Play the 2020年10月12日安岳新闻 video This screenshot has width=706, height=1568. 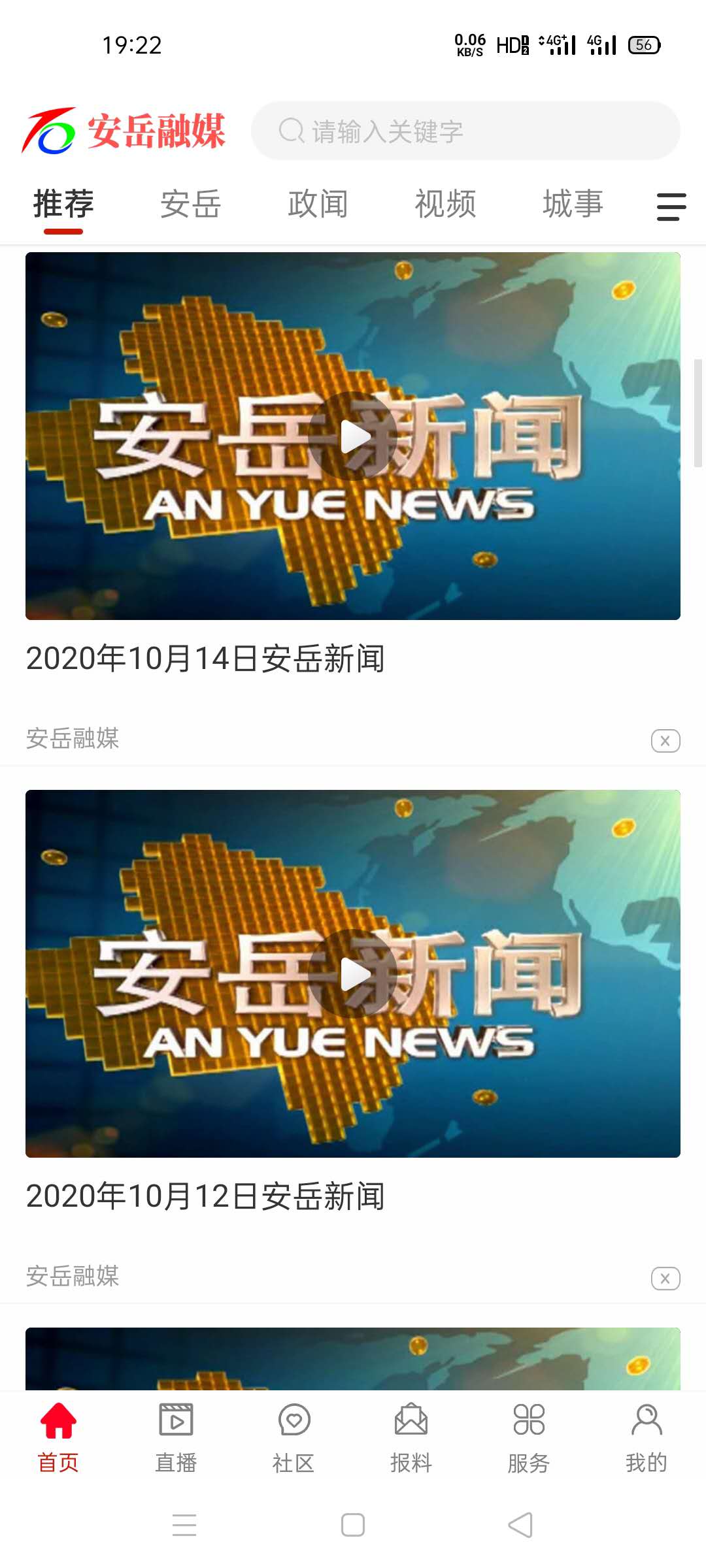pyautogui.click(x=353, y=973)
